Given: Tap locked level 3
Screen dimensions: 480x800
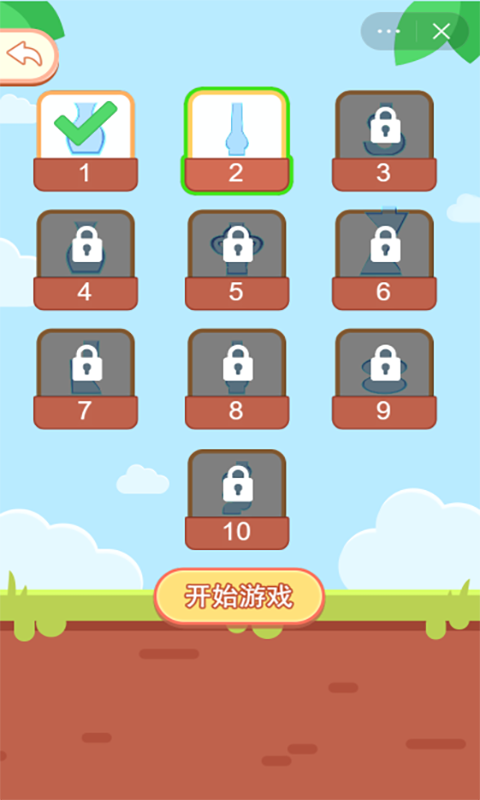Looking at the screenshot, I should click(x=384, y=141).
